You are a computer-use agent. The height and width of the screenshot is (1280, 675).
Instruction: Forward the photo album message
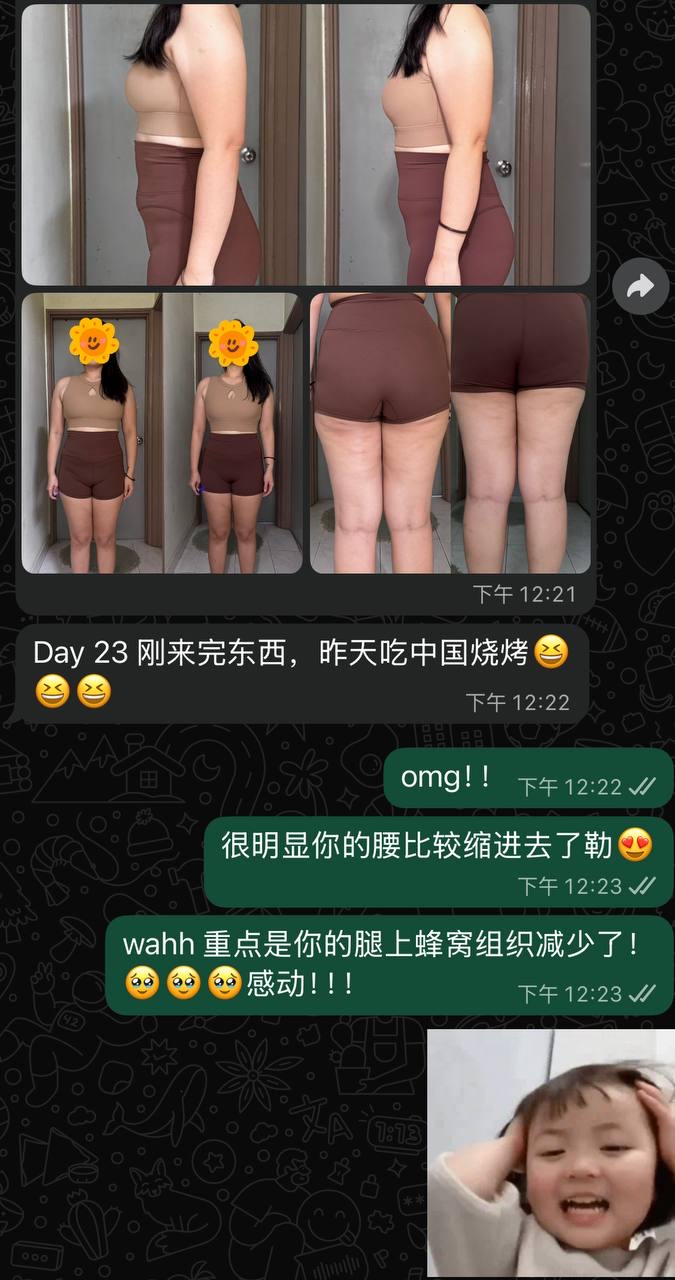coord(640,287)
